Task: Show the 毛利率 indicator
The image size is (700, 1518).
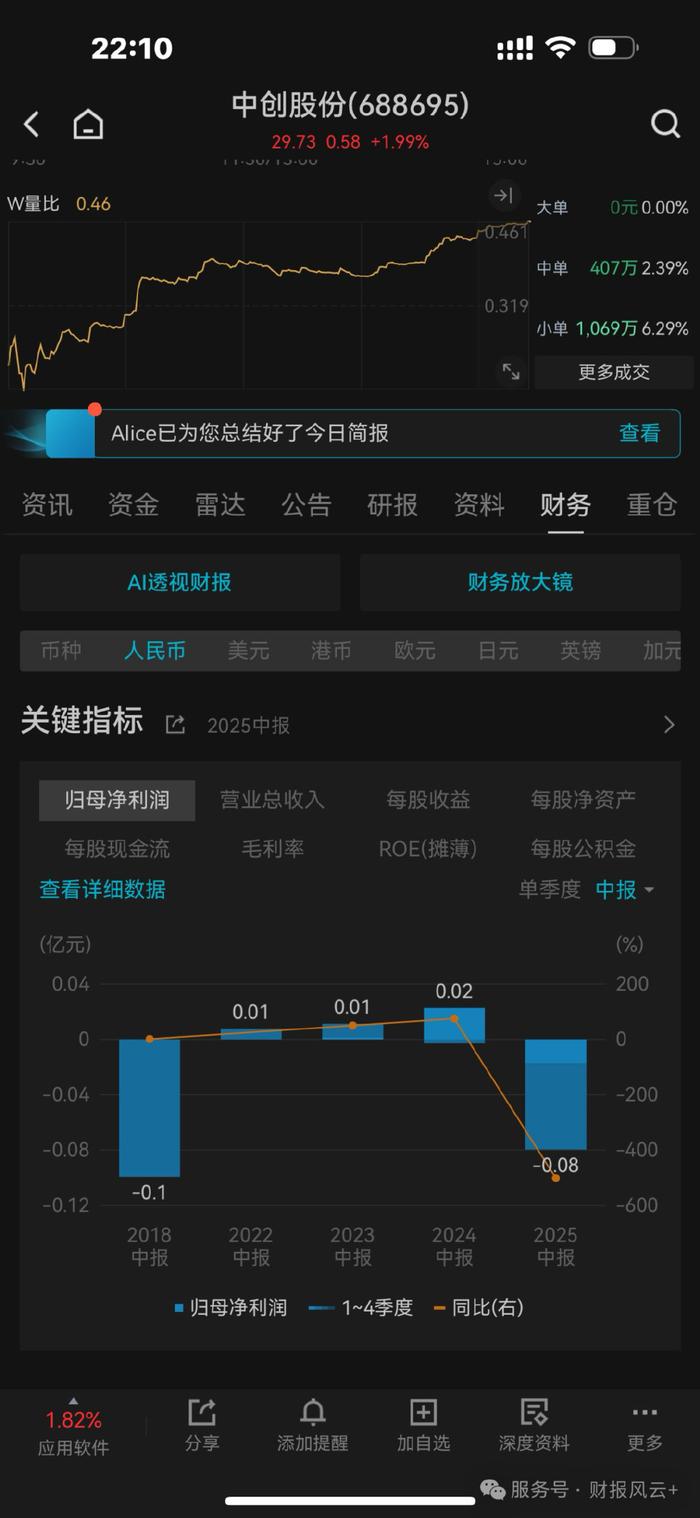Action: click(x=272, y=849)
